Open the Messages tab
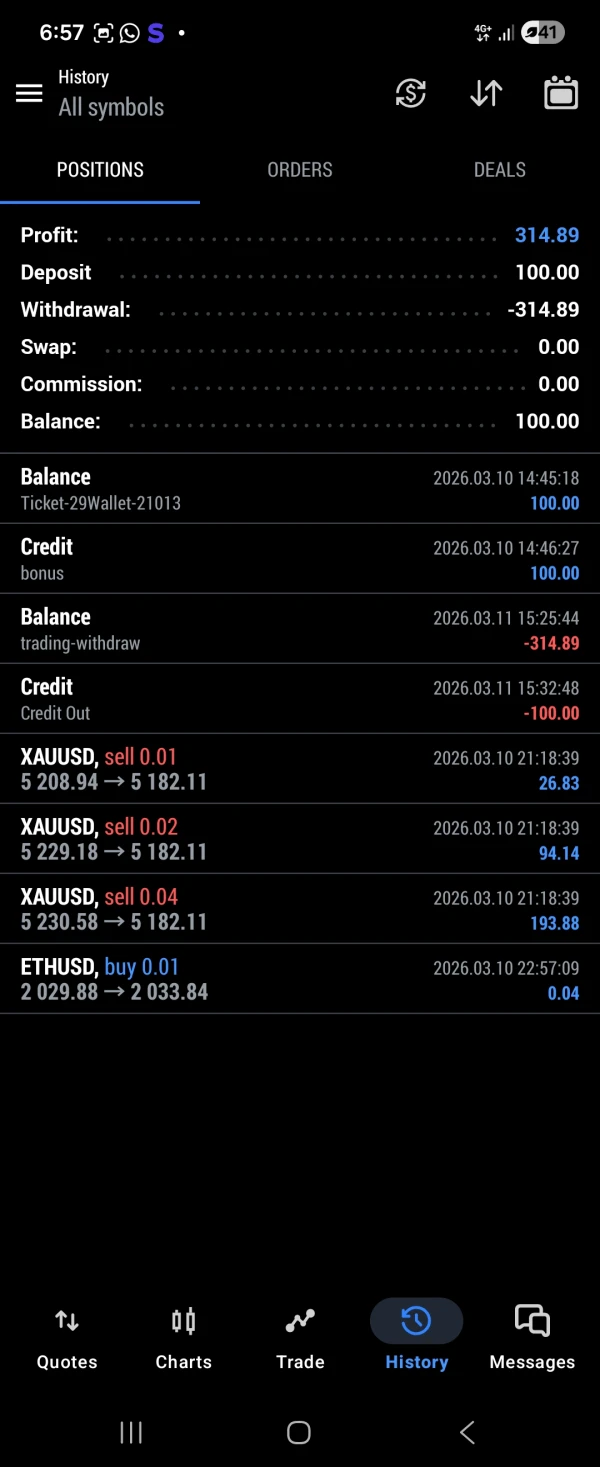 532,1338
